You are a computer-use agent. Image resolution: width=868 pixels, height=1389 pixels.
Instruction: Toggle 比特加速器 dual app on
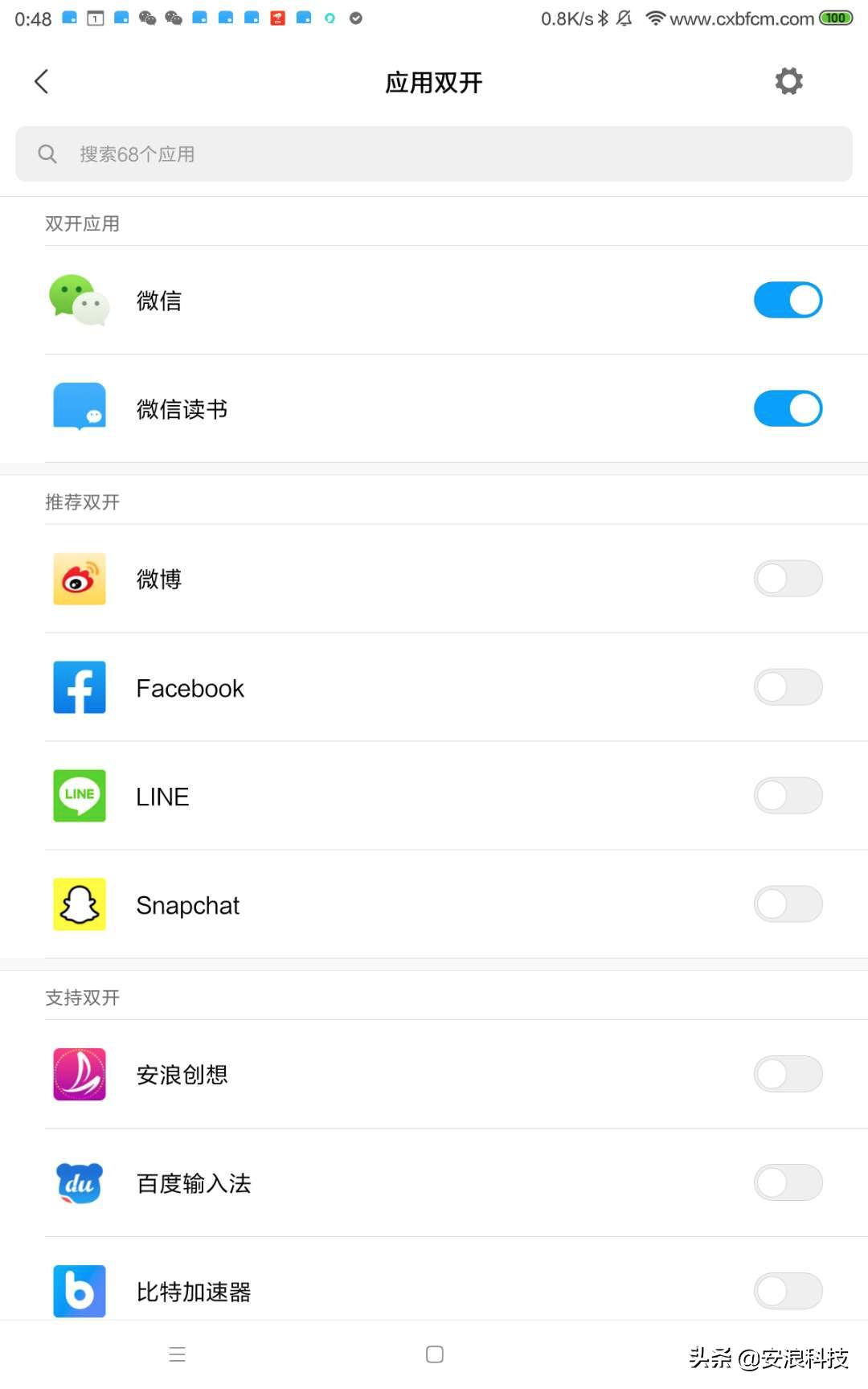[788, 1291]
